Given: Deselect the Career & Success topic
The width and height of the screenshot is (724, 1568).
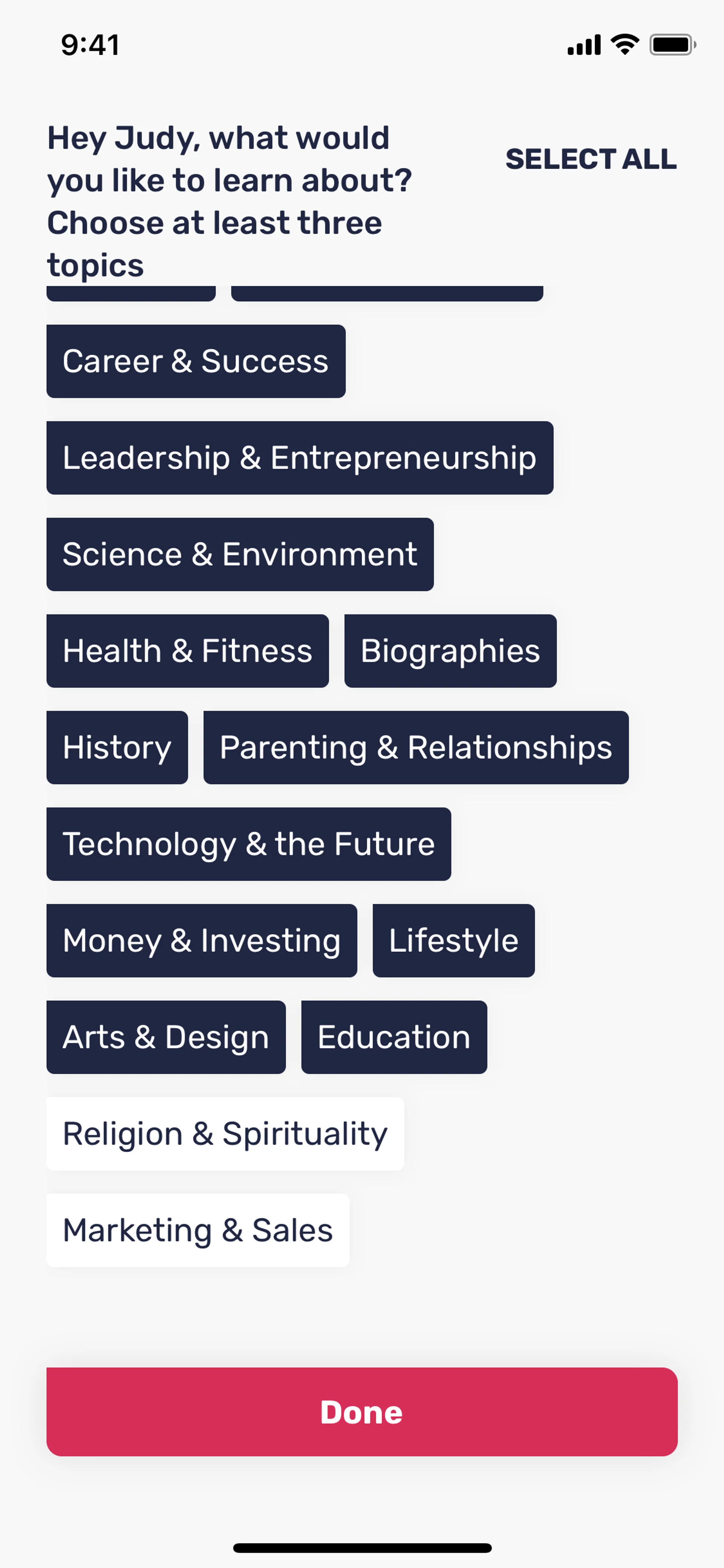Looking at the screenshot, I should click(195, 361).
